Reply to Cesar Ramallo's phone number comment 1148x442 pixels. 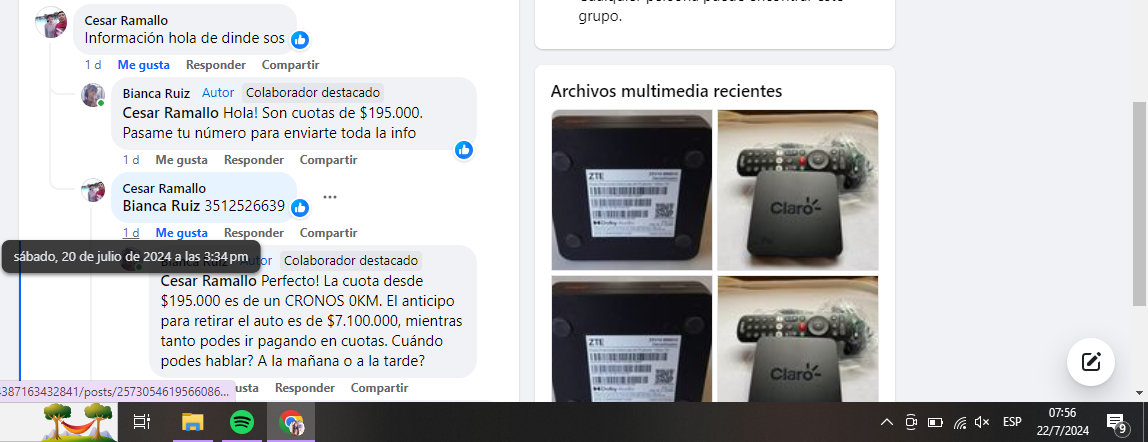point(253,233)
